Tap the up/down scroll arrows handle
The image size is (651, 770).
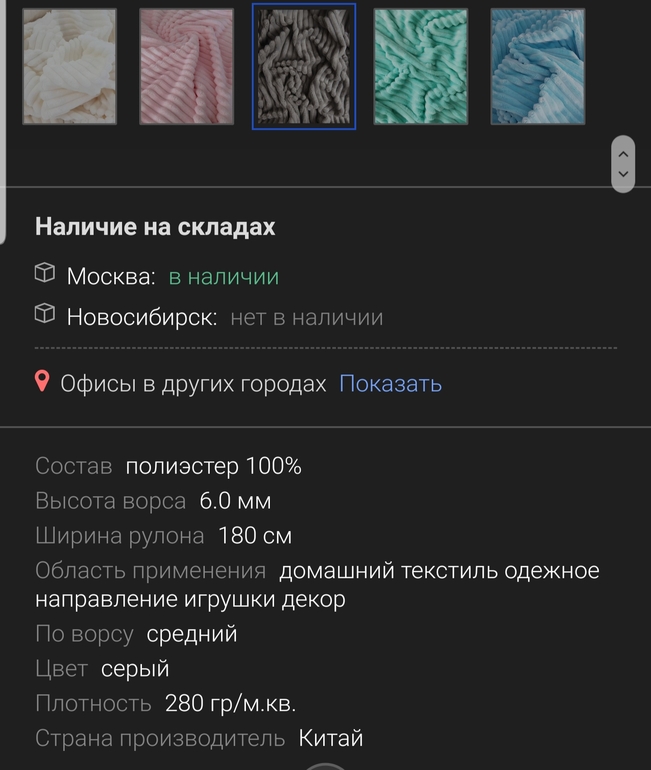pyautogui.click(x=623, y=164)
